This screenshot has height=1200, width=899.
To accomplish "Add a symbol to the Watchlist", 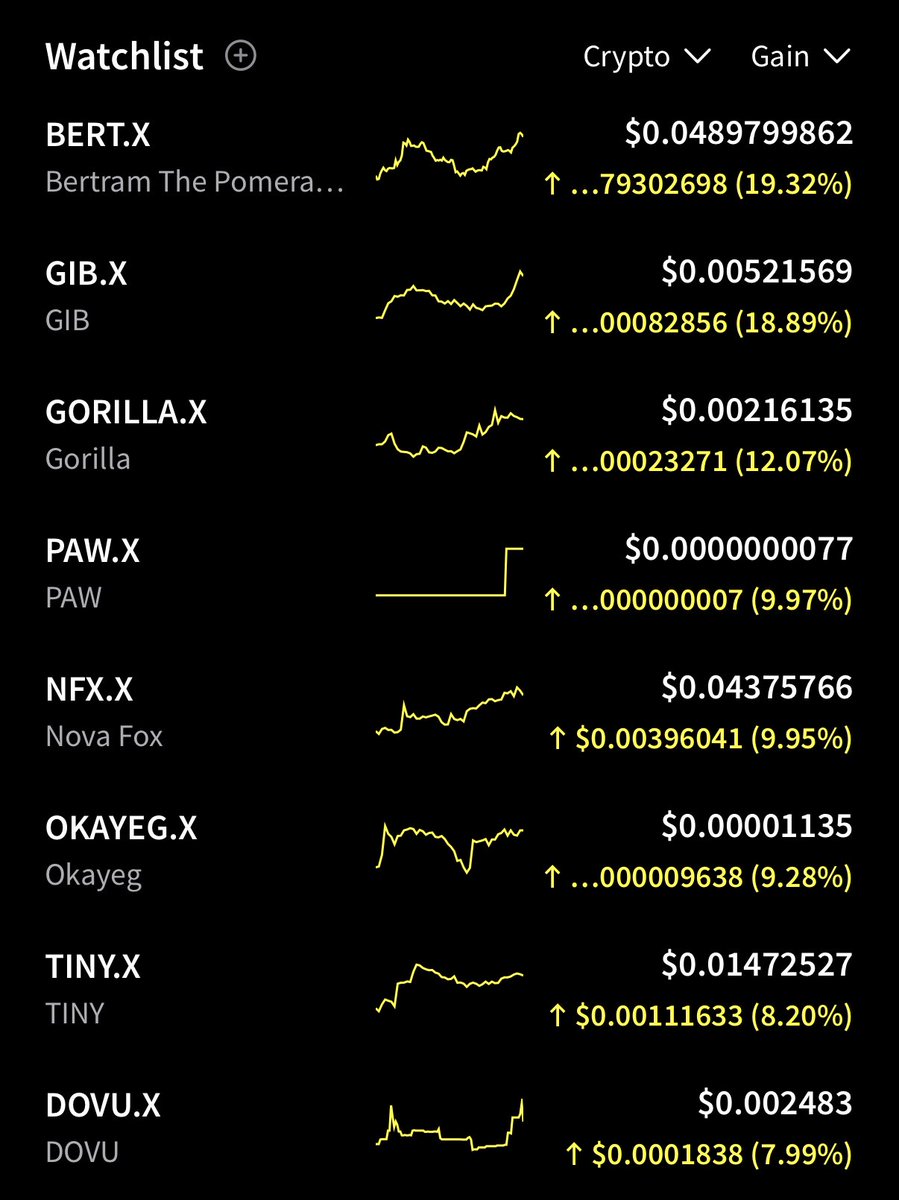I will pos(241,56).
